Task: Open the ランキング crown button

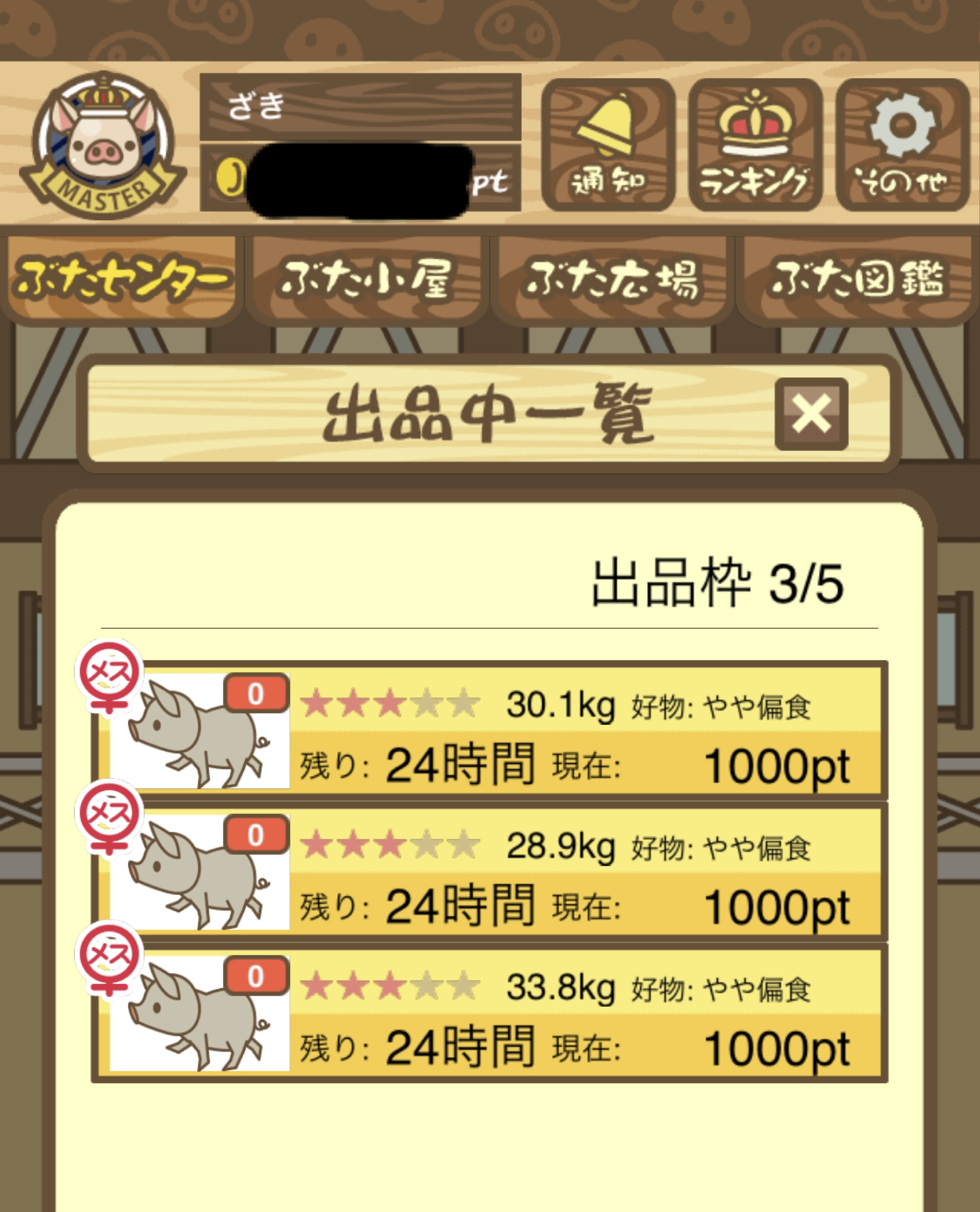Action: [755, 145]
